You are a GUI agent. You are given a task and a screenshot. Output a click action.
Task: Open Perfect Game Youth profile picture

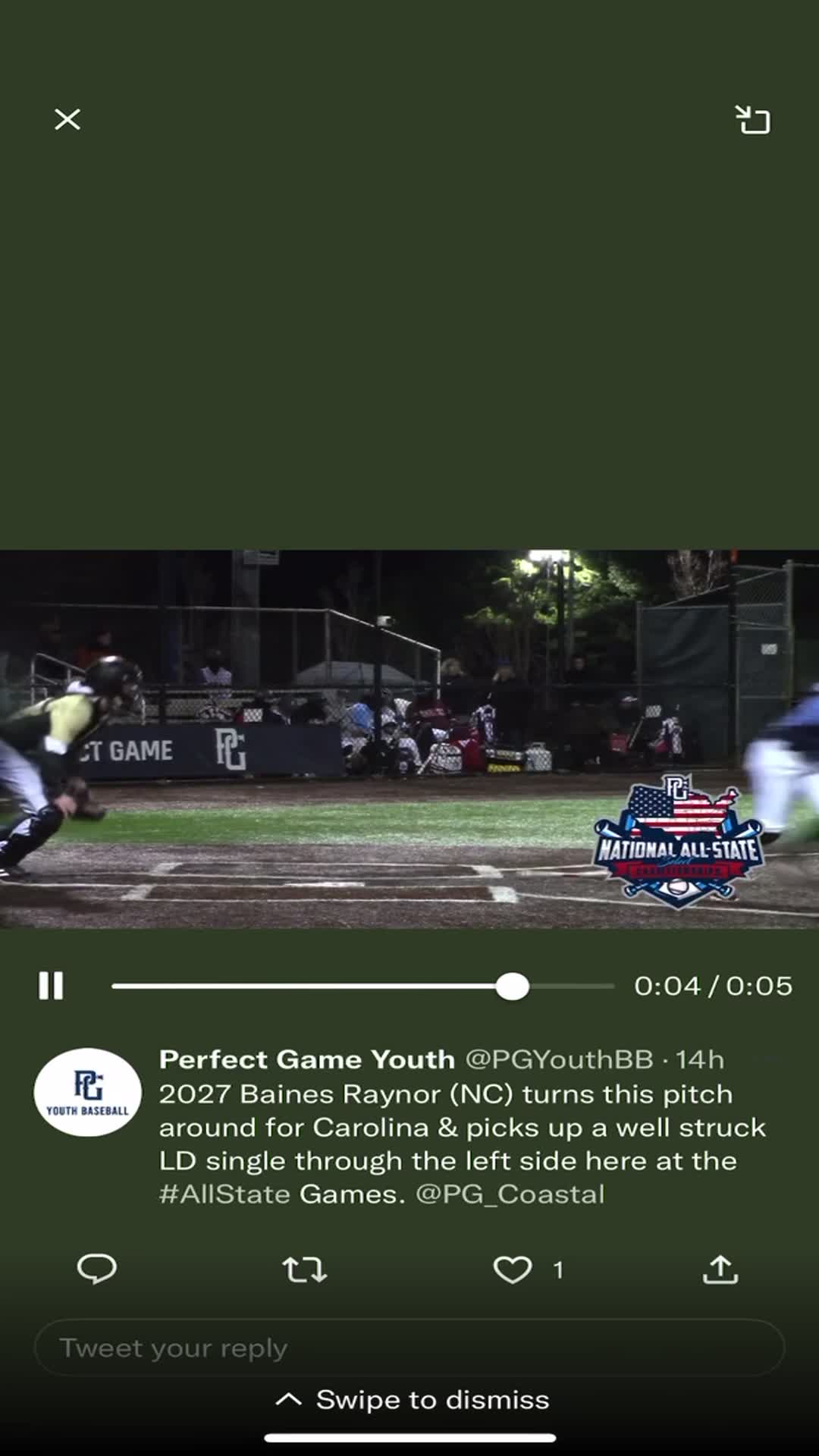click(x=88, y=1092)
